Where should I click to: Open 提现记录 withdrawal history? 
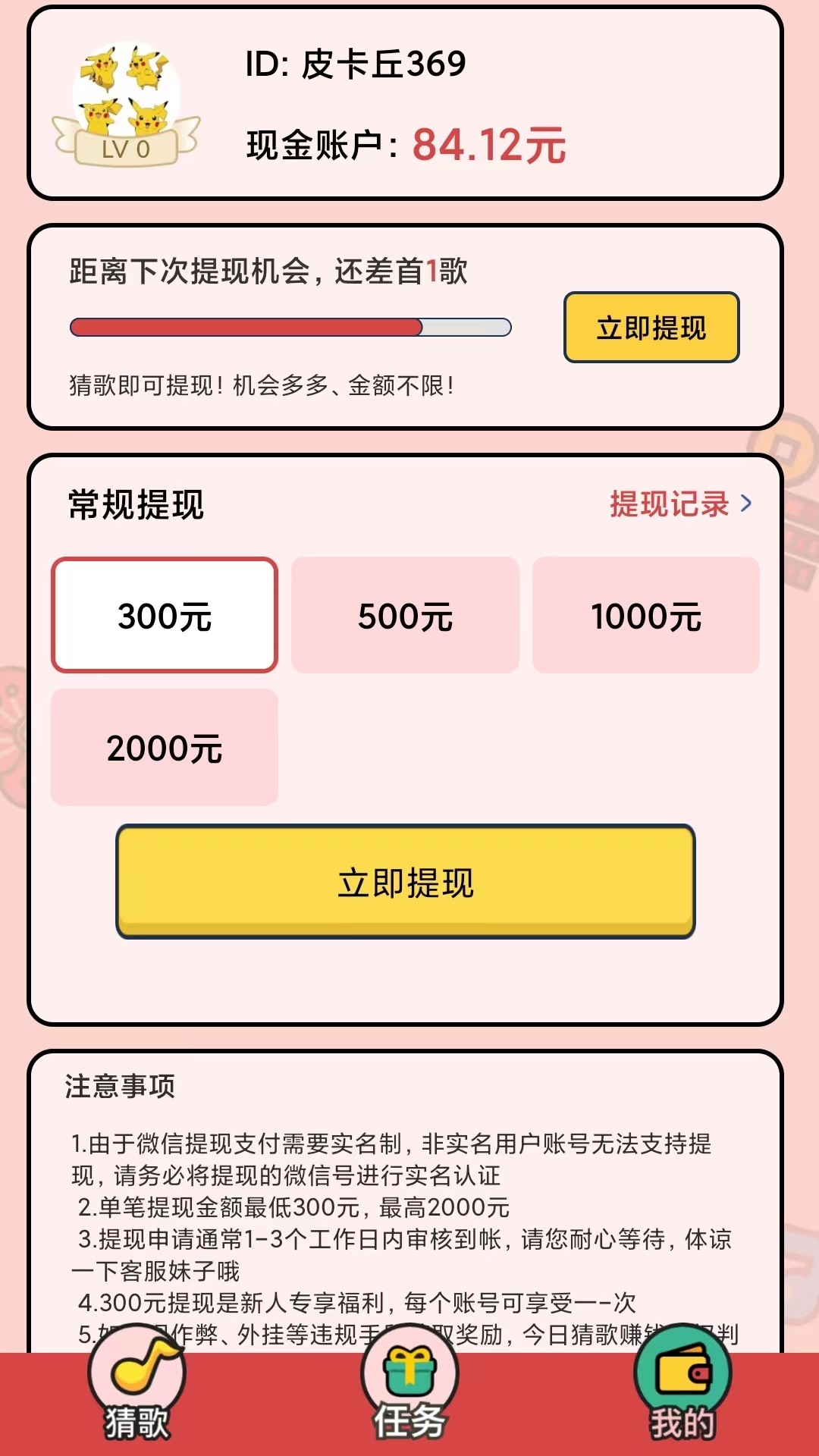pos(679,504)
